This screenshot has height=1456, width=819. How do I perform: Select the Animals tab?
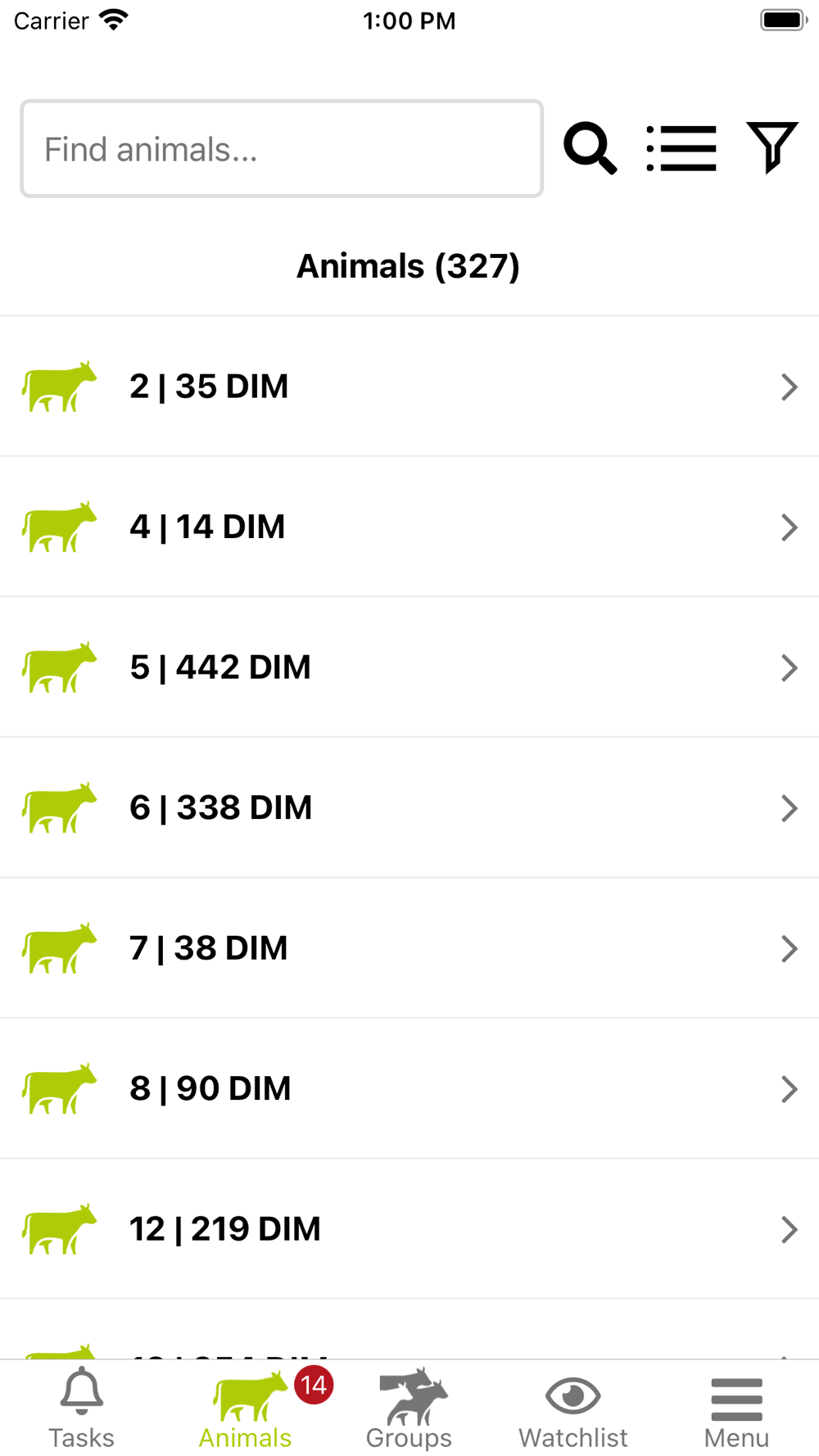246,1409
